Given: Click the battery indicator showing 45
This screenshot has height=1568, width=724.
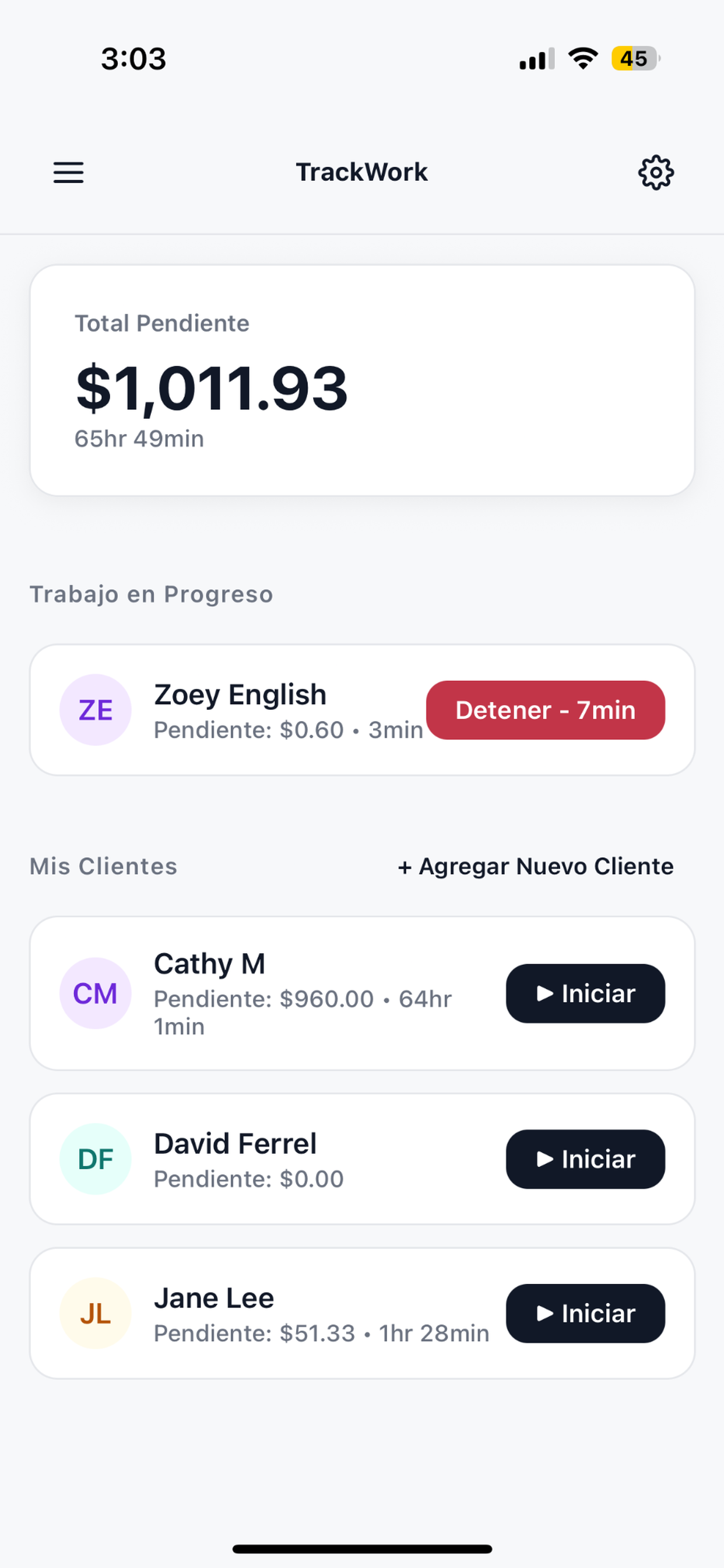Looking at the screenshot, I should tap(635, 58).
